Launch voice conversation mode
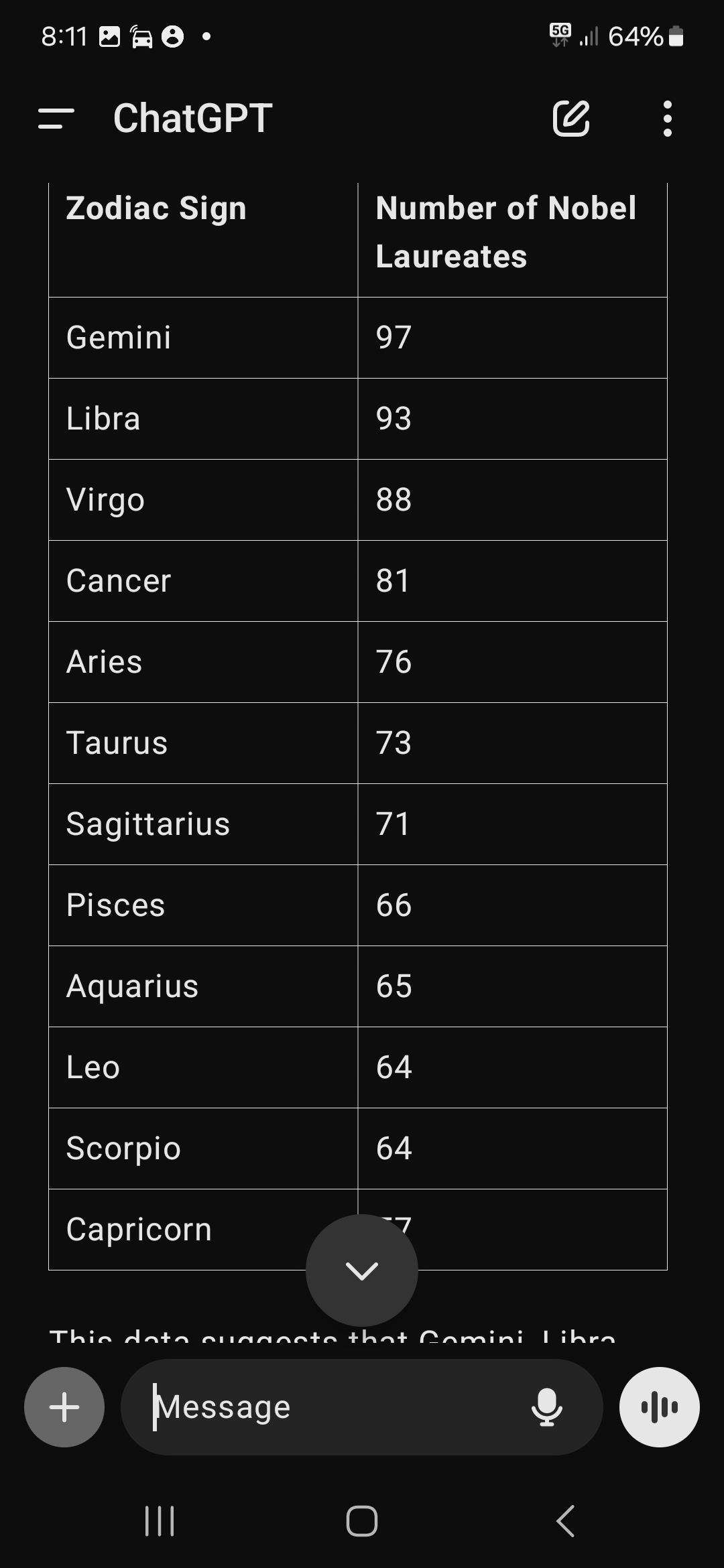 click(660, 1407)
